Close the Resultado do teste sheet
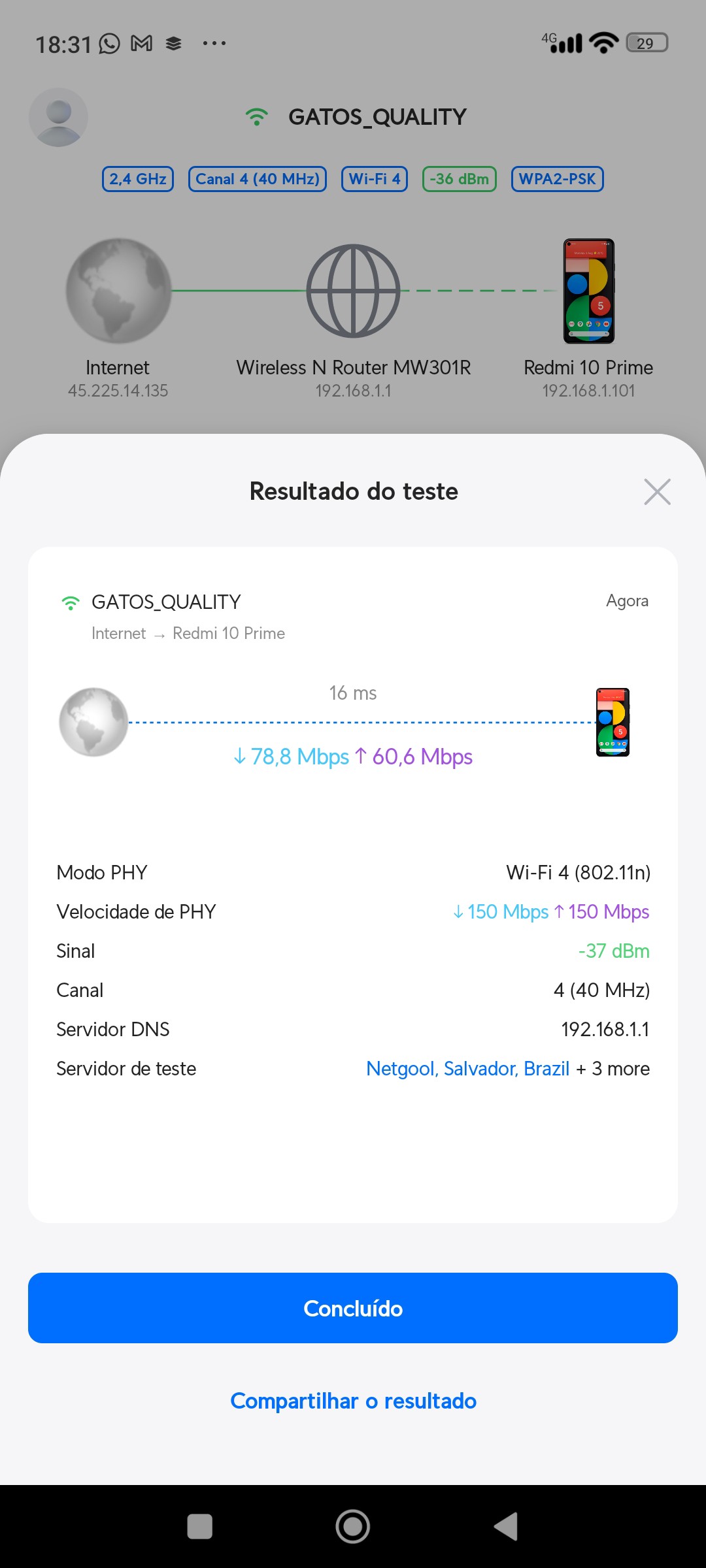Screen dimensions: 706x1568 (x=657, y=492)
